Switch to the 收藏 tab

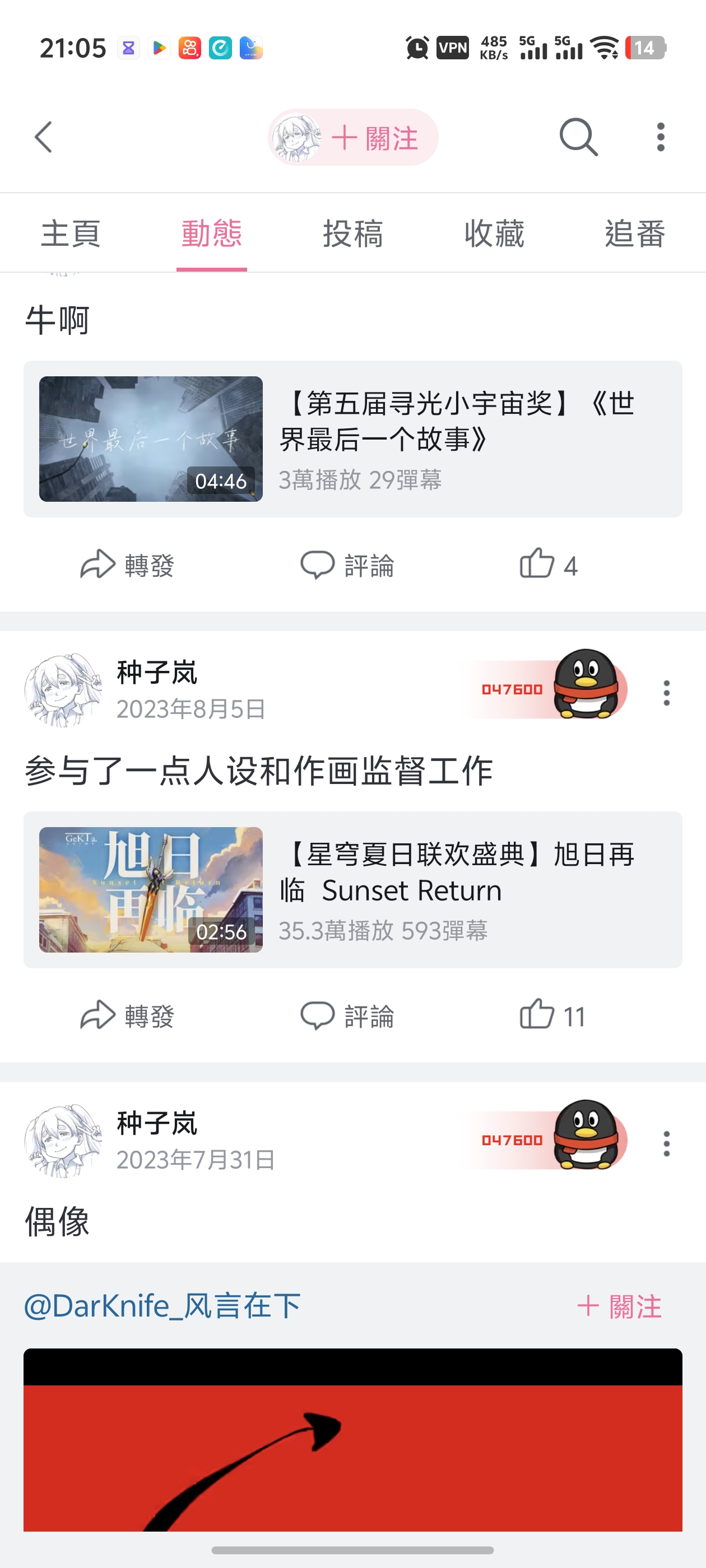[x=494, y=234]
